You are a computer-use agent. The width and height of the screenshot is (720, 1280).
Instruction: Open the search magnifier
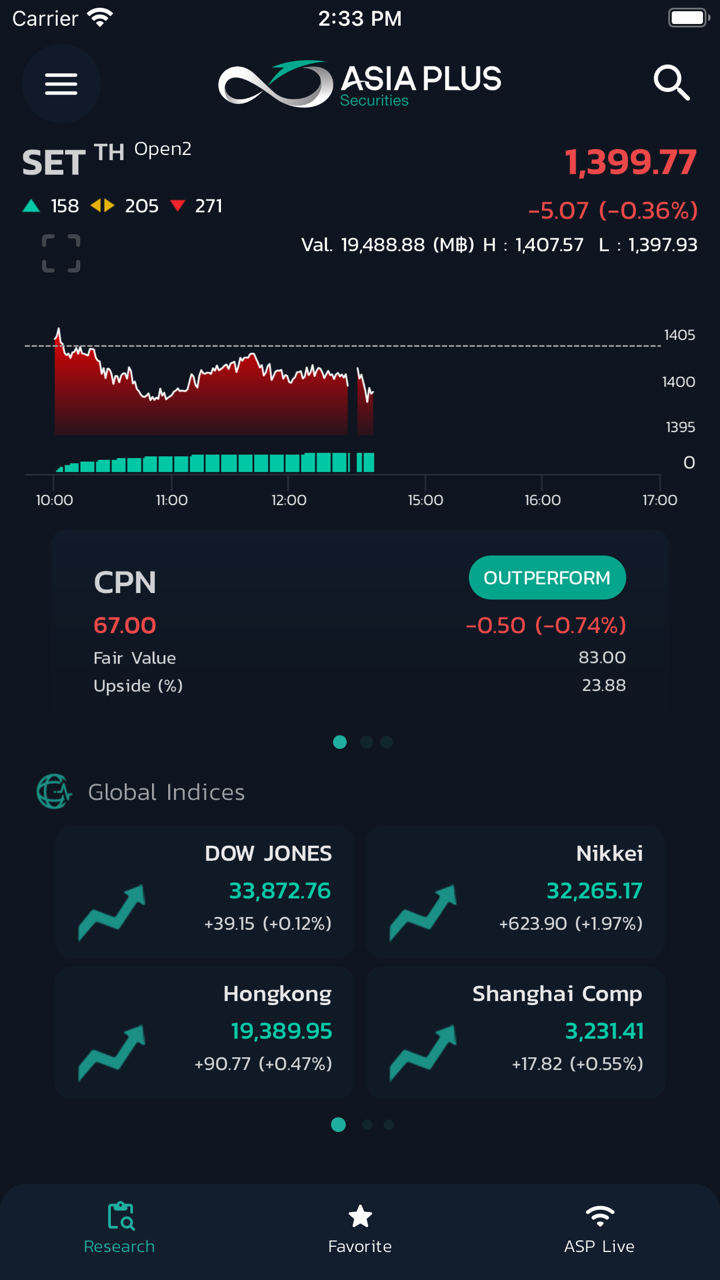[x=672, y=83]
